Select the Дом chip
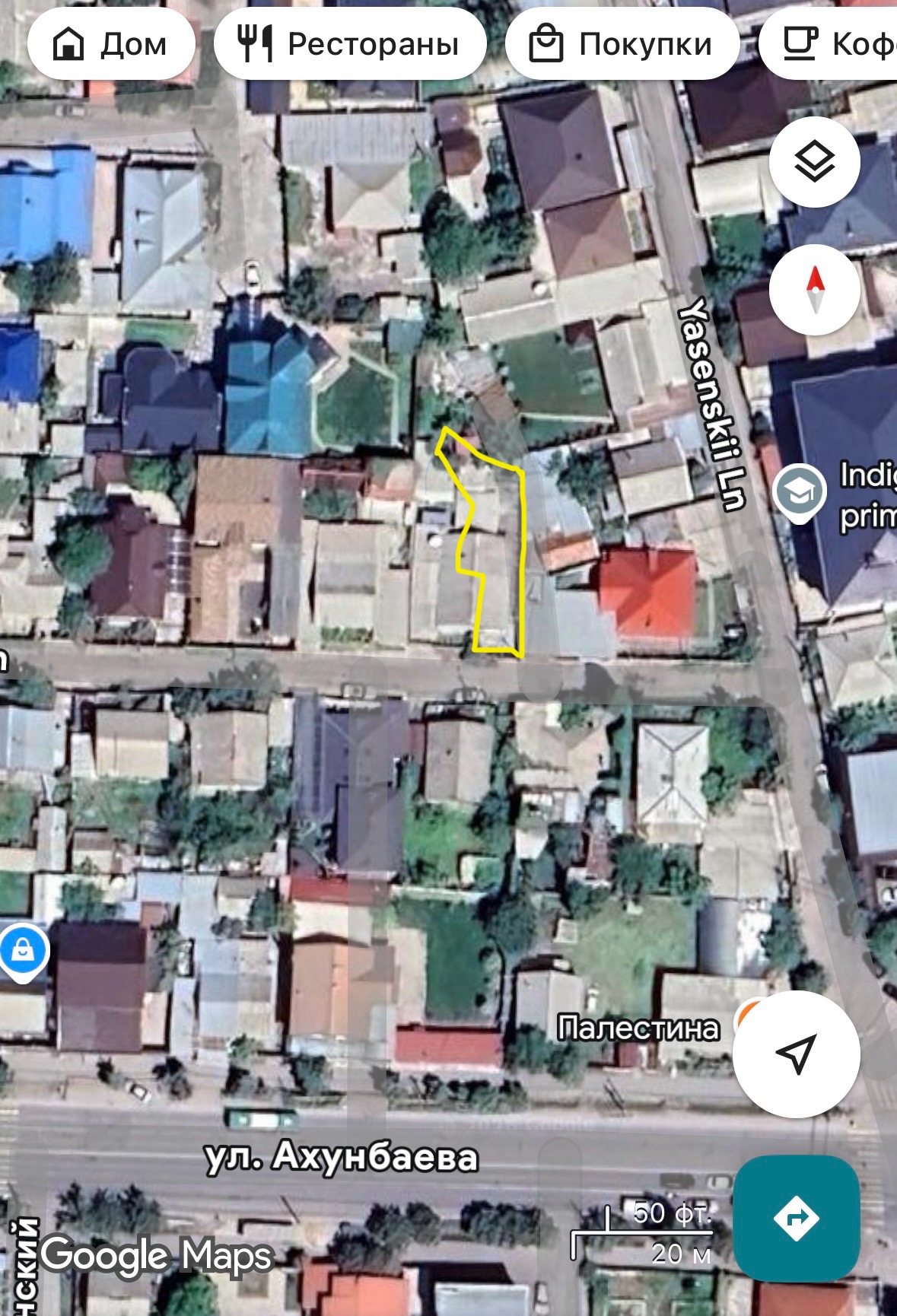This screenshot has height=1316, width=897. point(111,45)
